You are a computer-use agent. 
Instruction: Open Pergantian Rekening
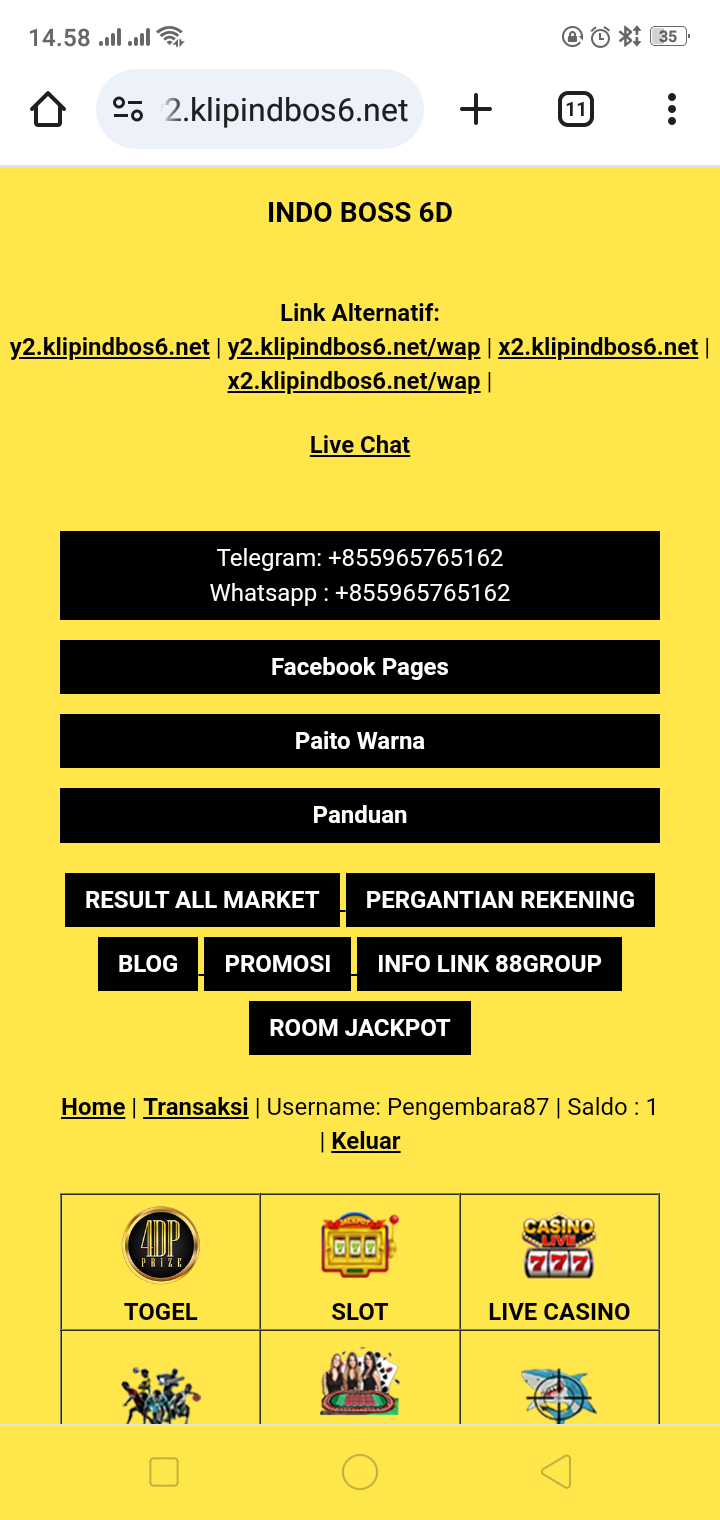(500, 900)
